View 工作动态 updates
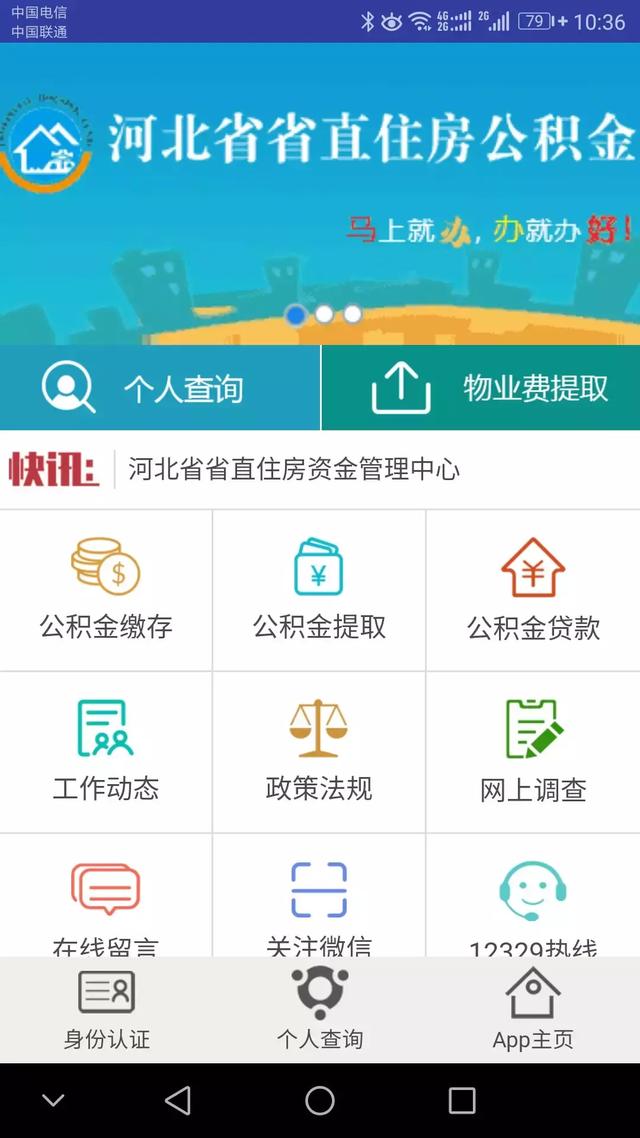 click(106, 752)
